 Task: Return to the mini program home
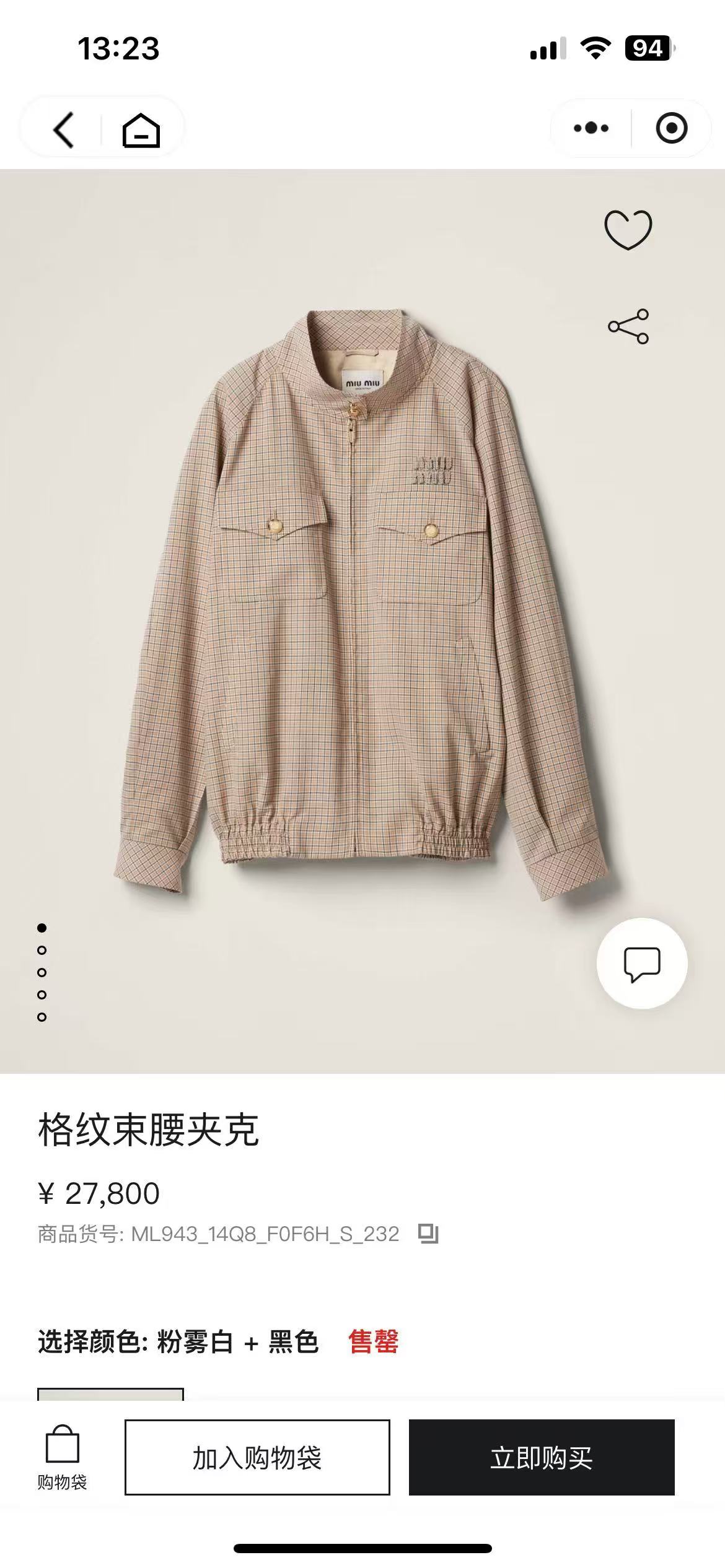tap(141, 129)
